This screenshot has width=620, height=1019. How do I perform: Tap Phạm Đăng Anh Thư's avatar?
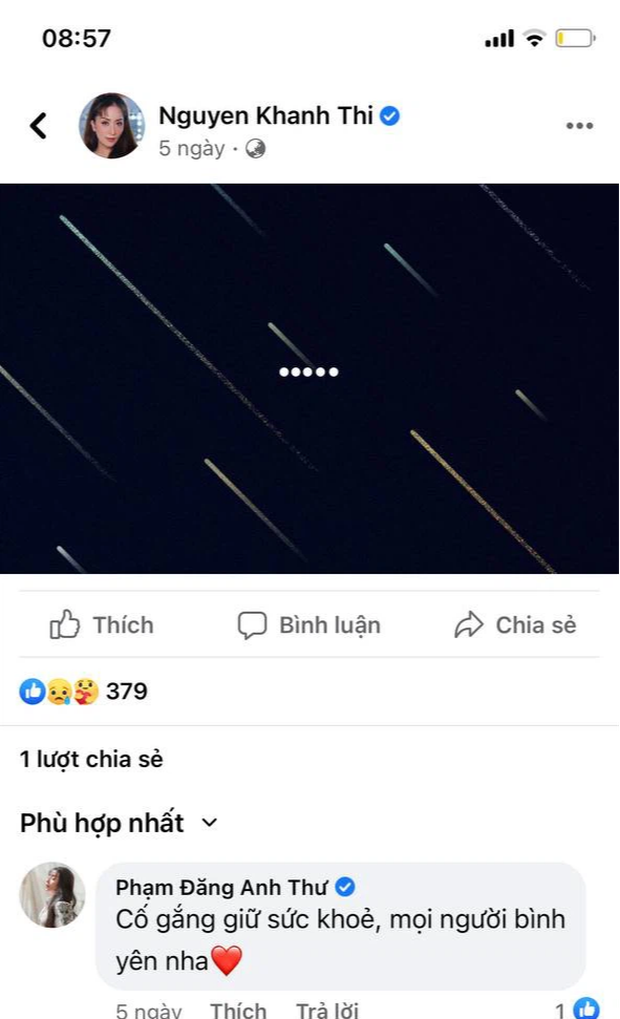[53, 895]
